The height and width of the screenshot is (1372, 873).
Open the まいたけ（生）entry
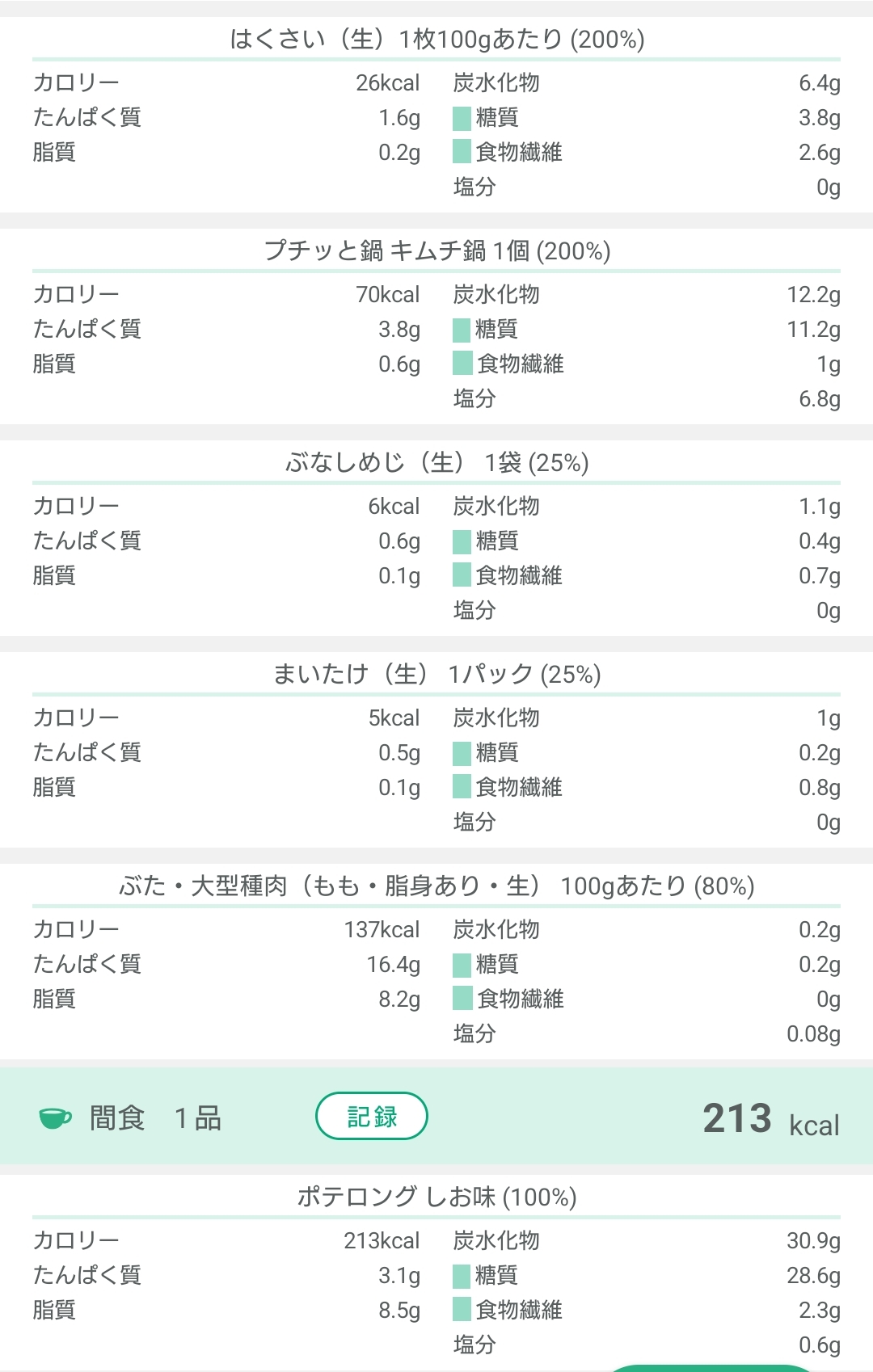pyautogui.click(x=436, y=674)
